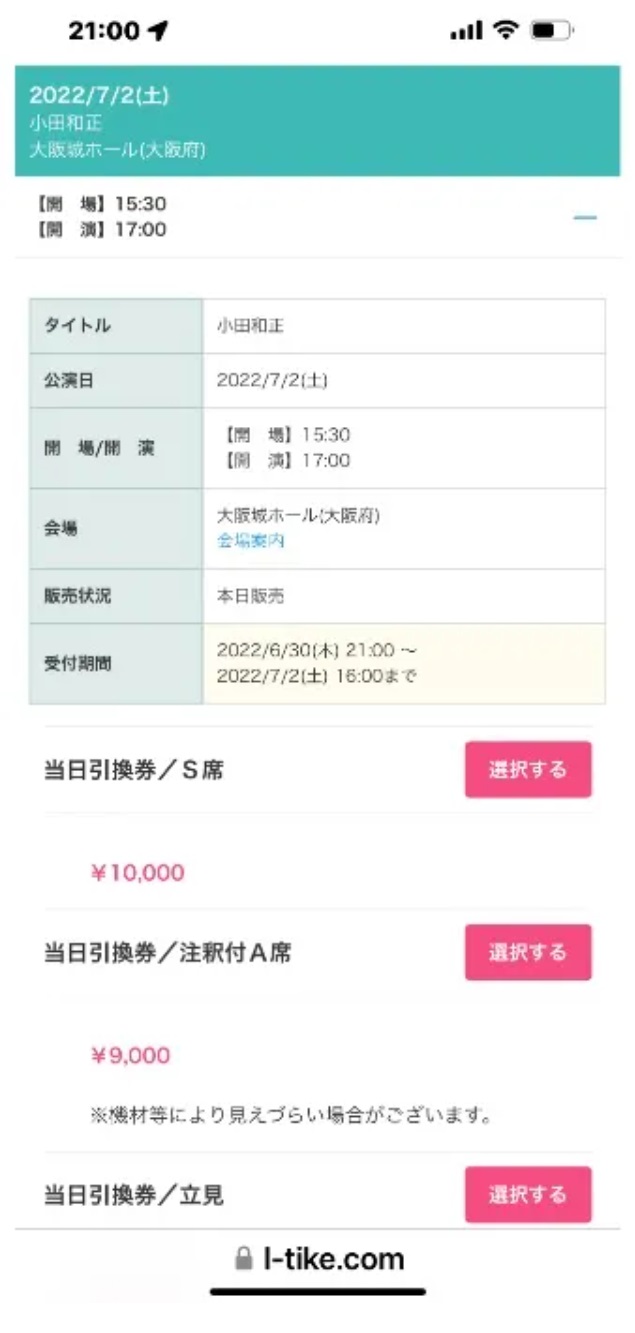Select the 当日引換券／立見 standing ticket
Image resolution: width=635 pixels, height=1333 pixels.
tap(528, 1194)
